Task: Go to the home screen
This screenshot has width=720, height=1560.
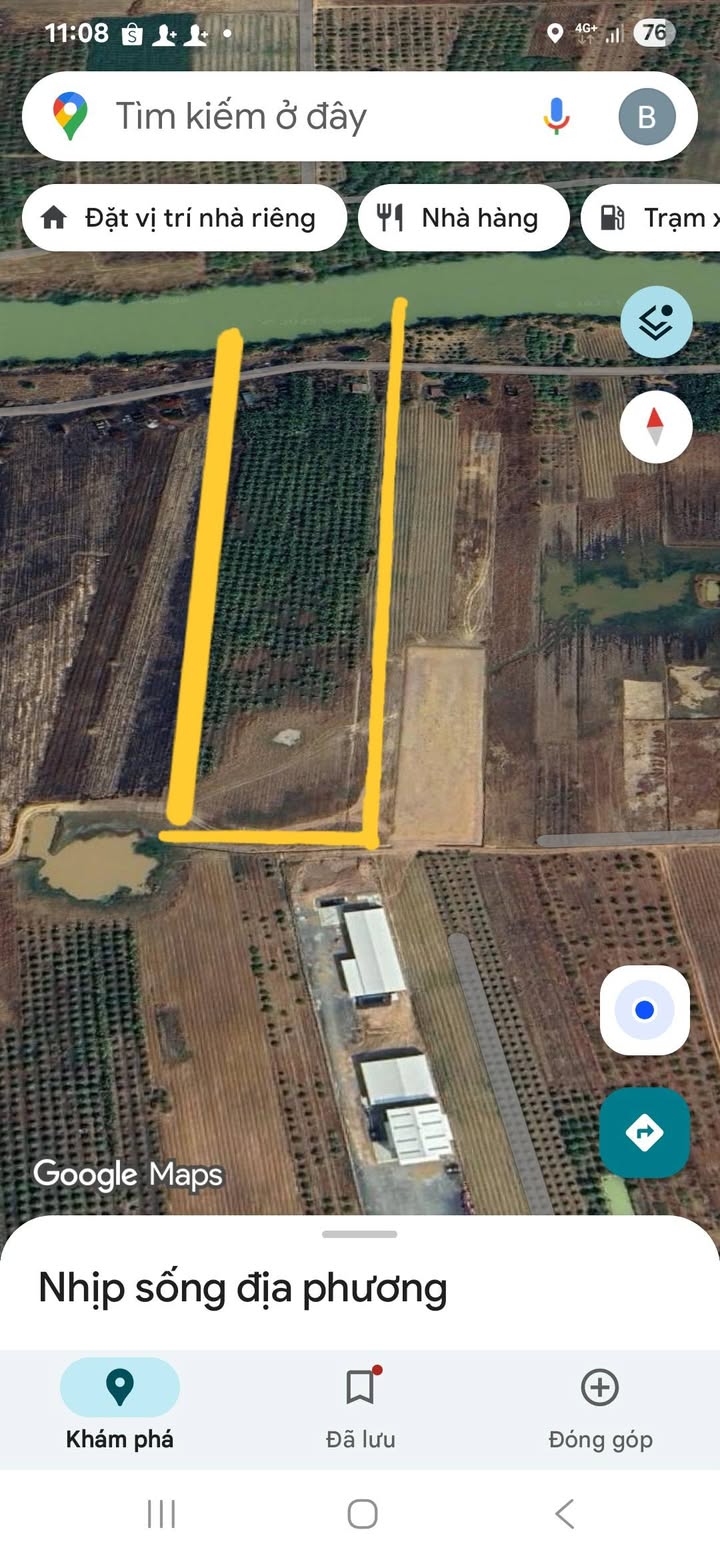Action: [x=362, y=1514]
